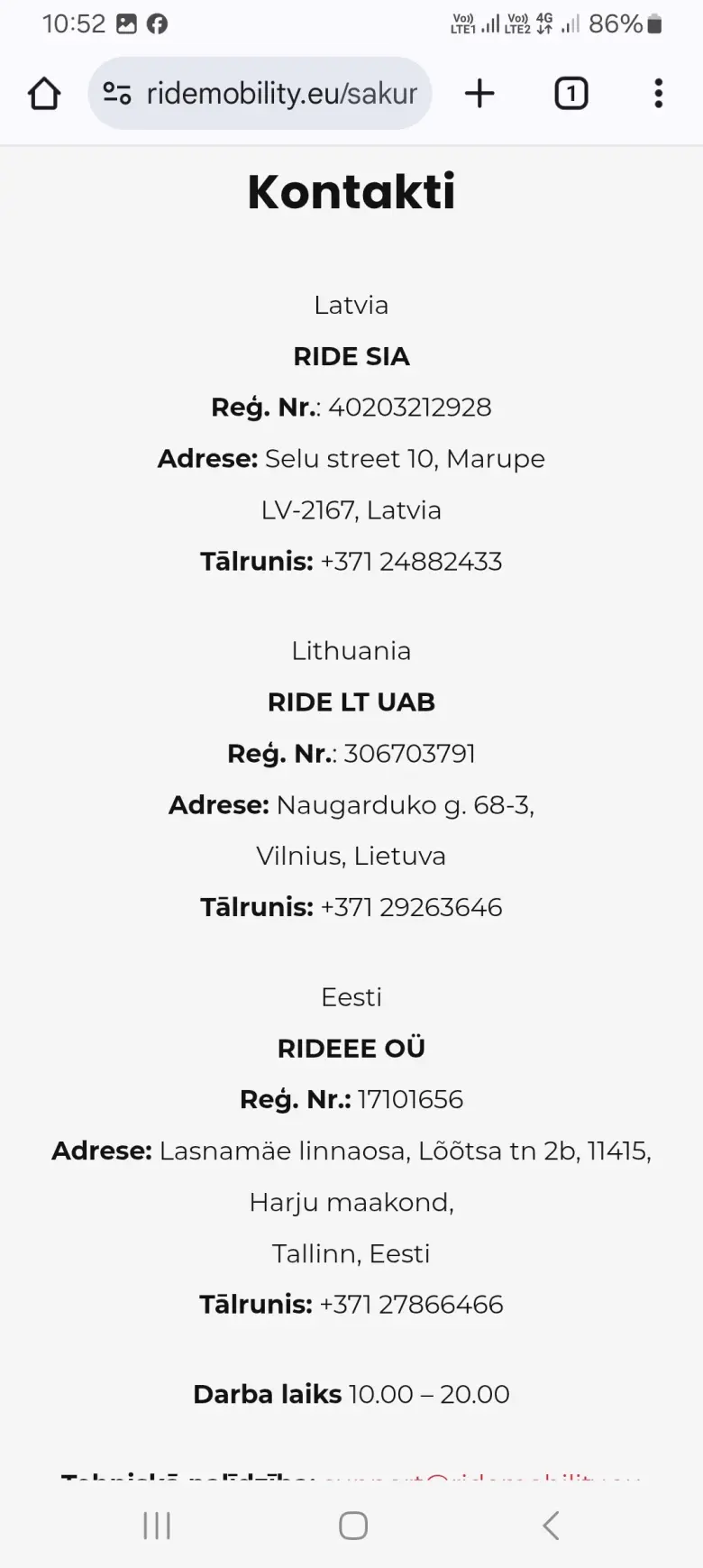Navigate back with the system back button
This screenshot has height=1568, width=703.
pos(552,1526)
